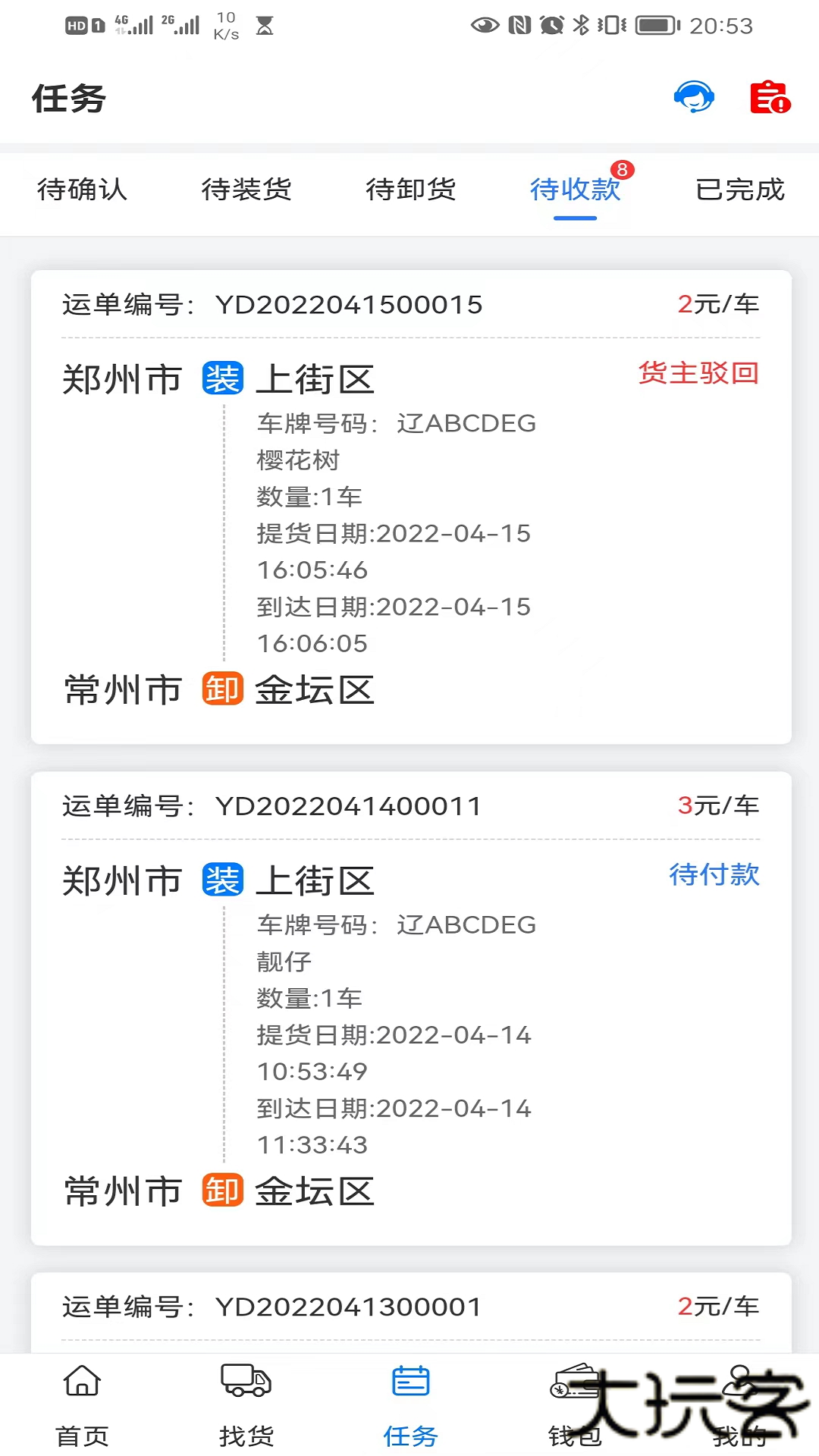Viewport: 819px width, 1456px height.
Task: Open the 钱包 wallet icon
Action: 574,1383
